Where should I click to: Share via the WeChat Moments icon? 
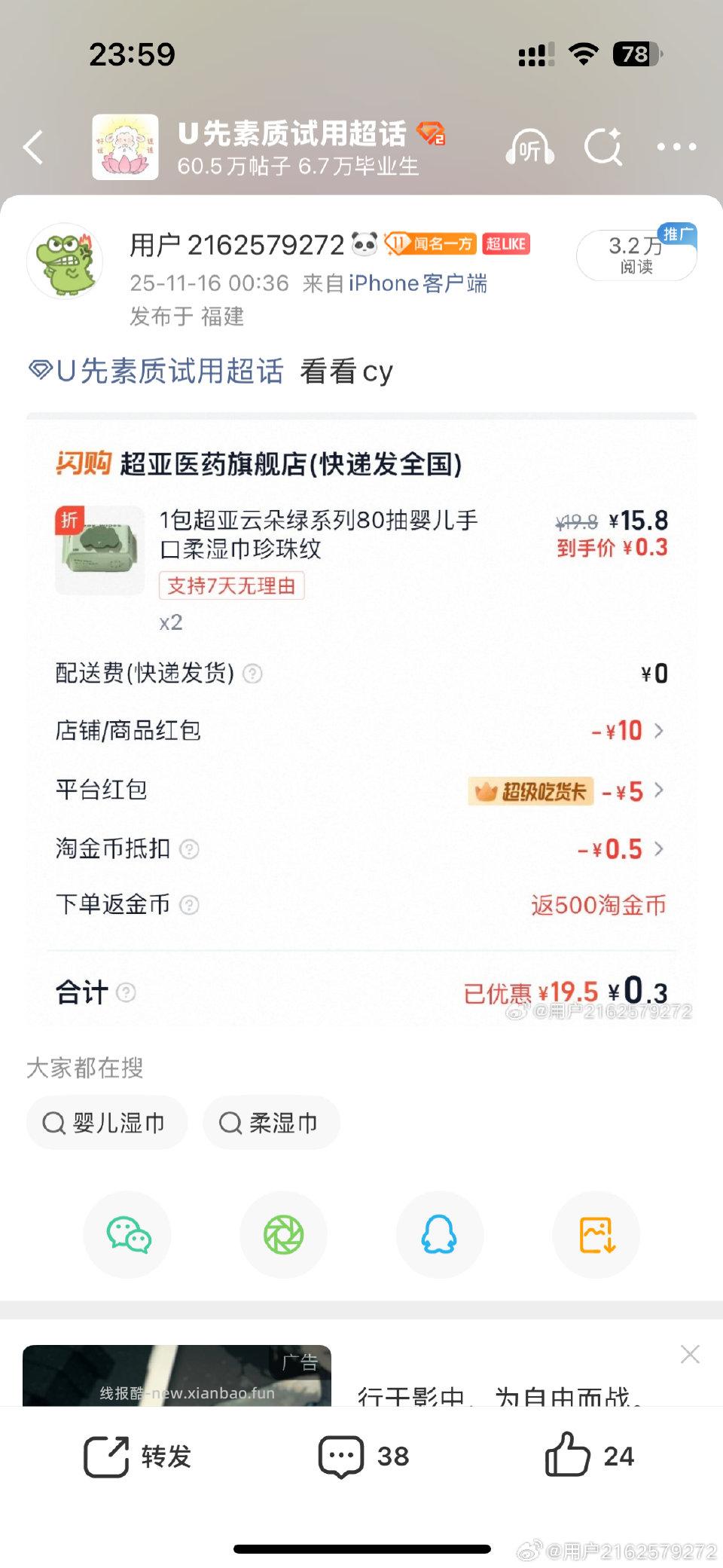[283, 1235]
